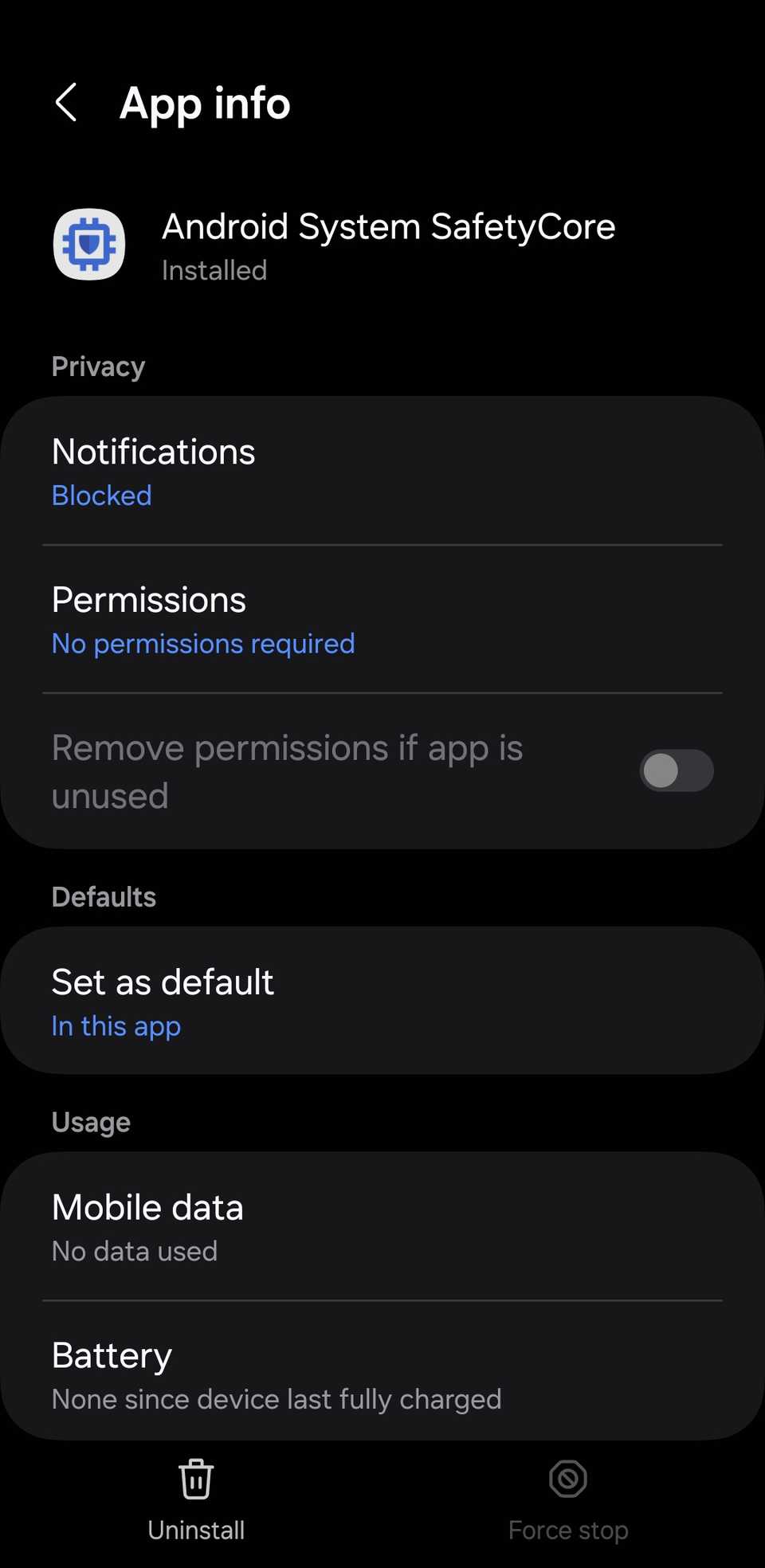Tap the No data used text
The height and width of the screenshot is (1568, 765).
point(134,1251)
